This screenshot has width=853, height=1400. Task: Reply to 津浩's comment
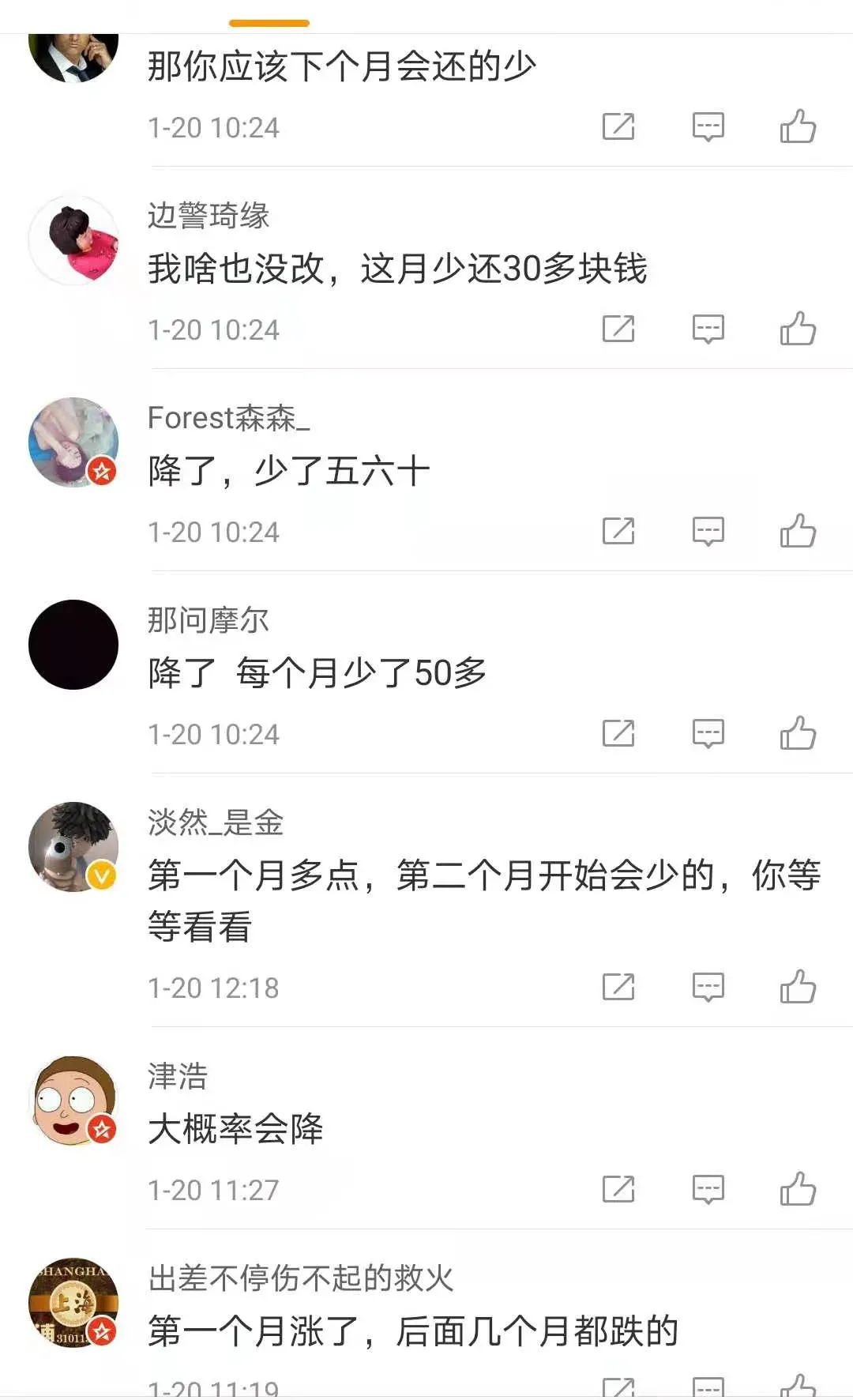coord(708,1189)
